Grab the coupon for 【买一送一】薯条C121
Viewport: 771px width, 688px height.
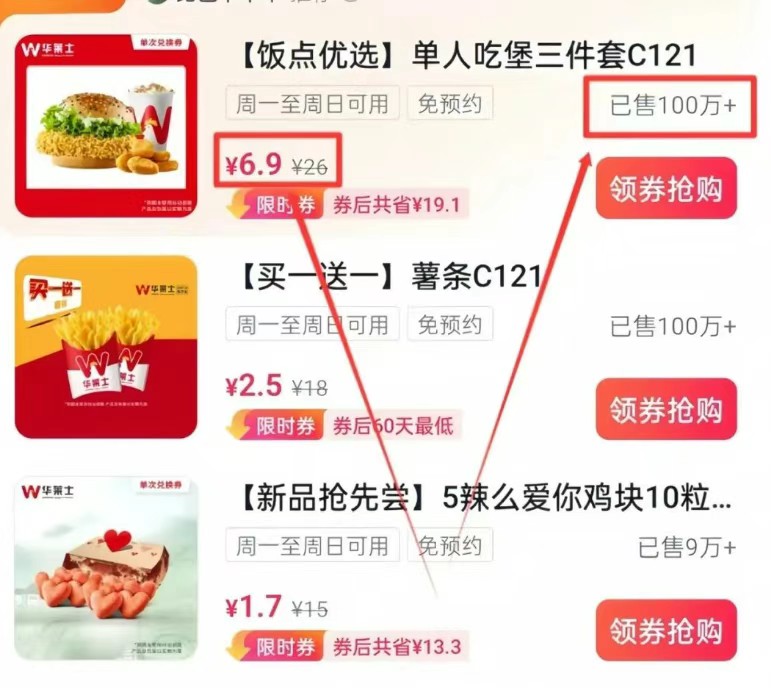pyautogui.click(x=666, y=409)
